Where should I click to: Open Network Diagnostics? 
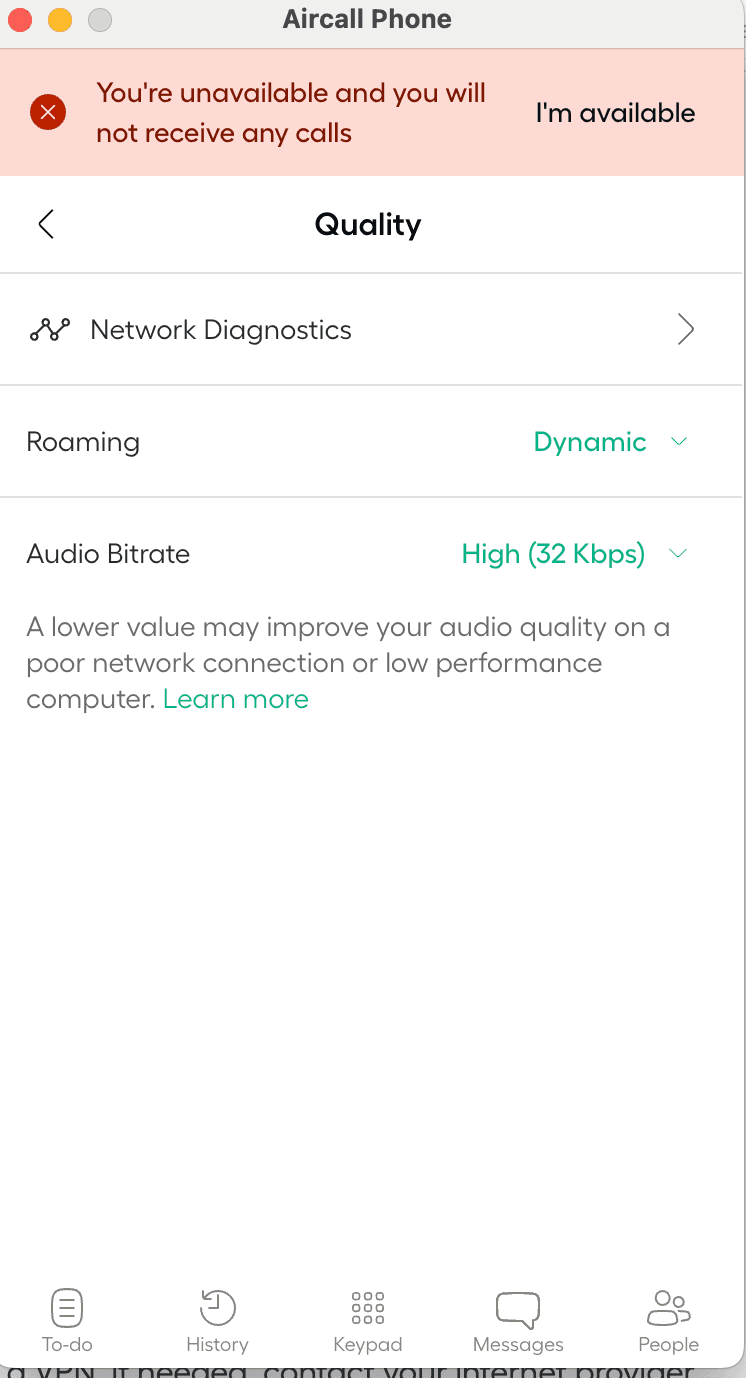(x=371, y=330)
